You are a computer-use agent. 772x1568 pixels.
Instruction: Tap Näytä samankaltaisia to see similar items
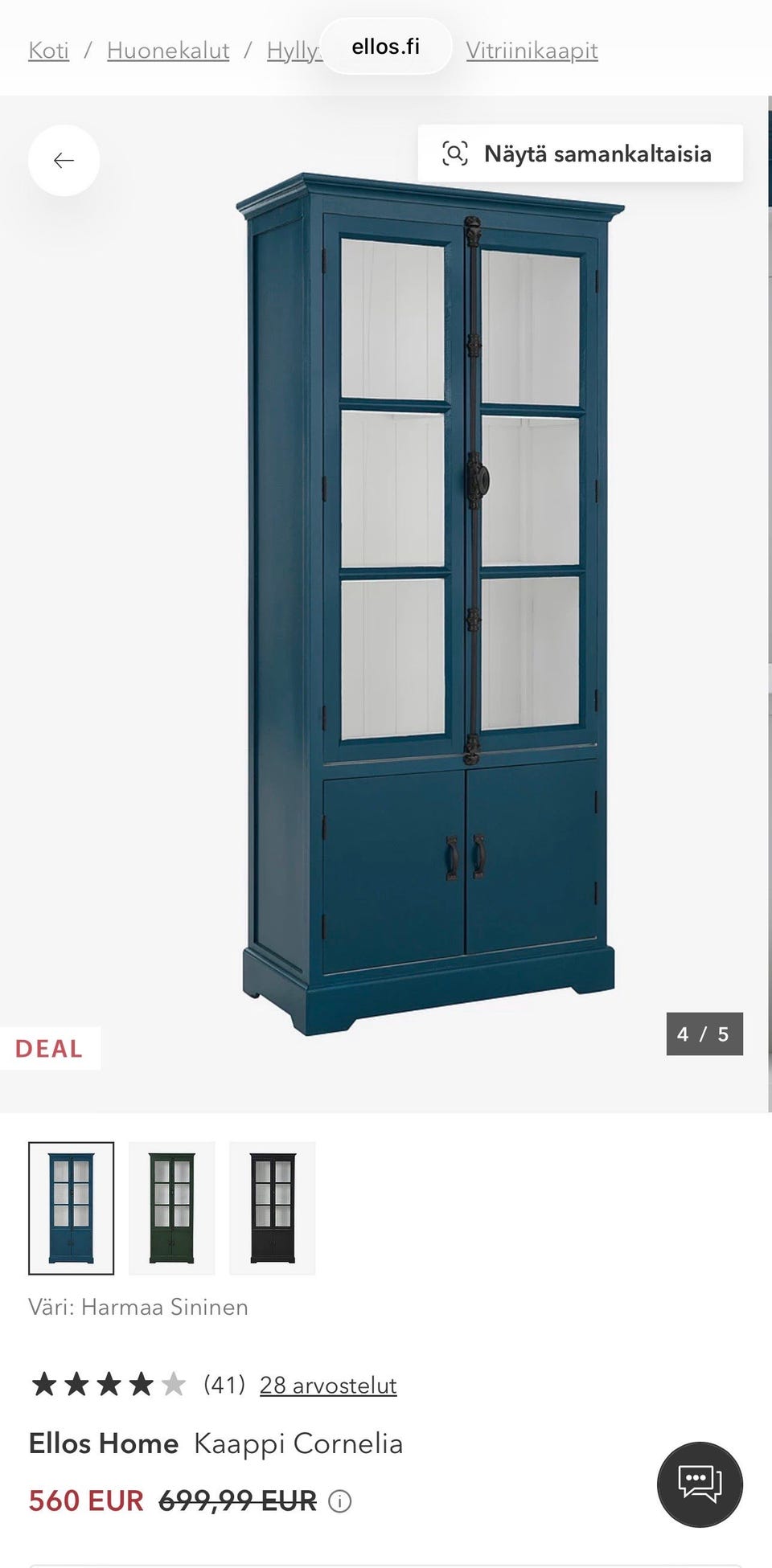click(580, 154)
